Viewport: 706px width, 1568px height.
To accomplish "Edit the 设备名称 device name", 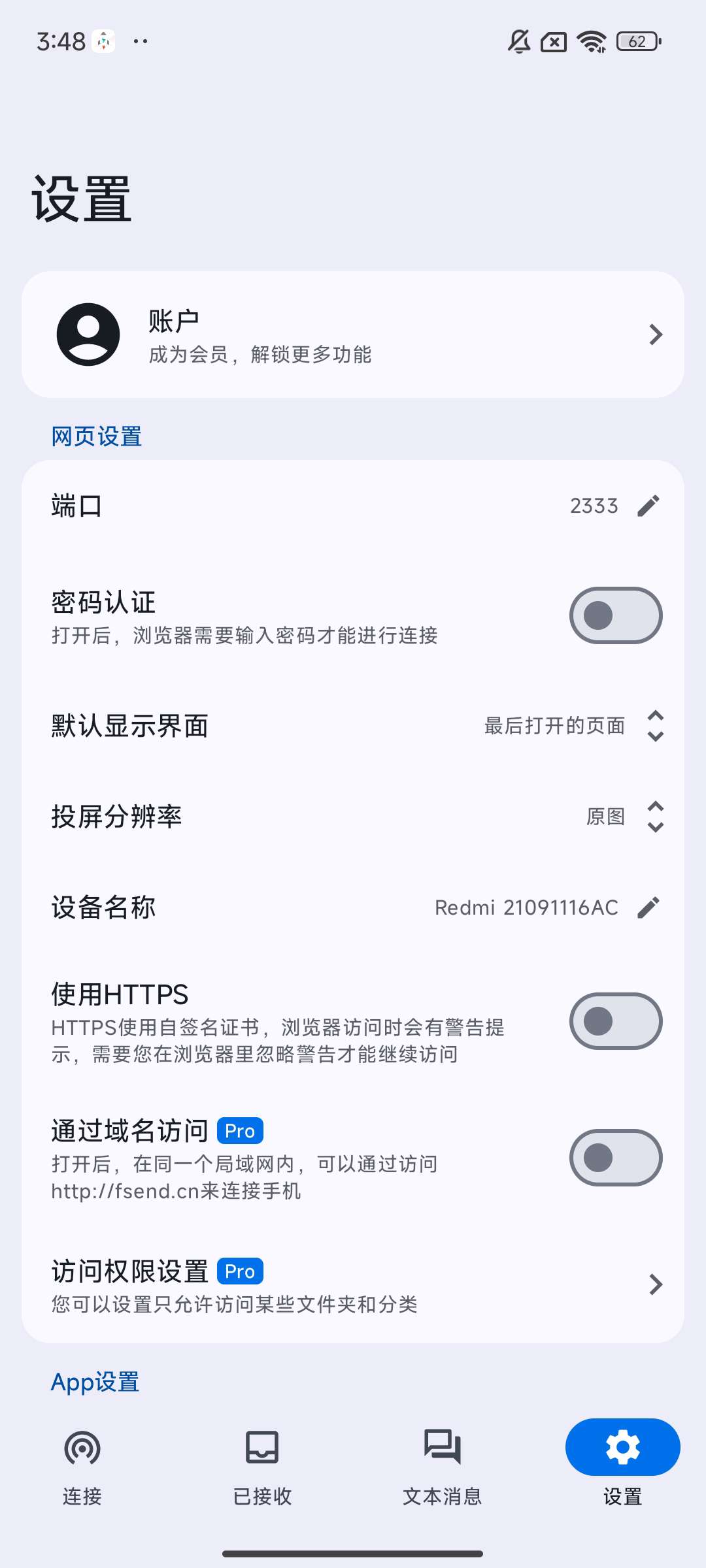I will point(648,907).
